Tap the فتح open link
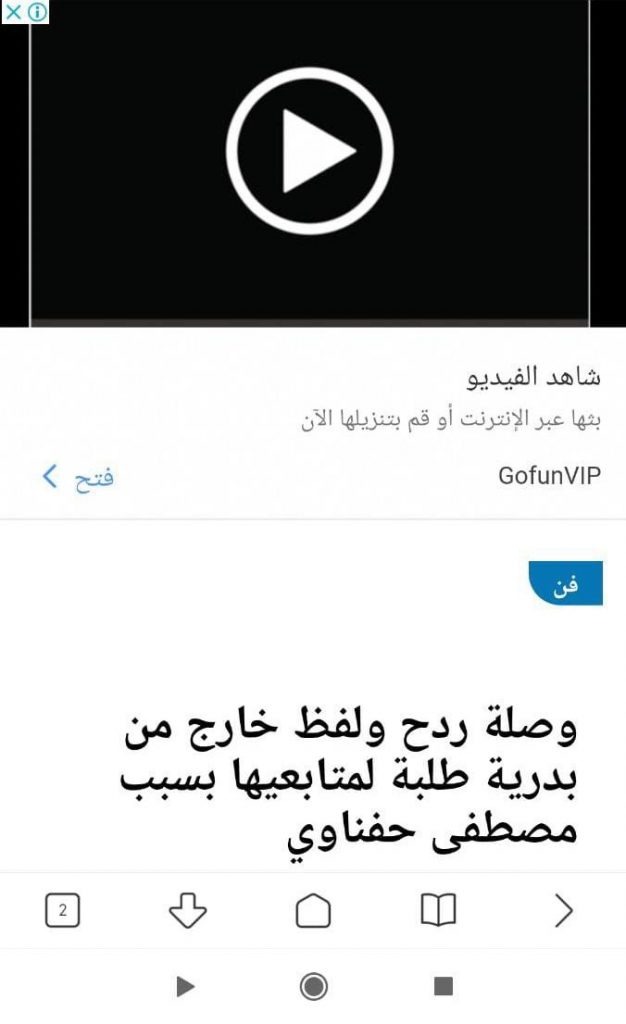The height and width of the screenshot is (1024, 626). click(x=78, y=476)
